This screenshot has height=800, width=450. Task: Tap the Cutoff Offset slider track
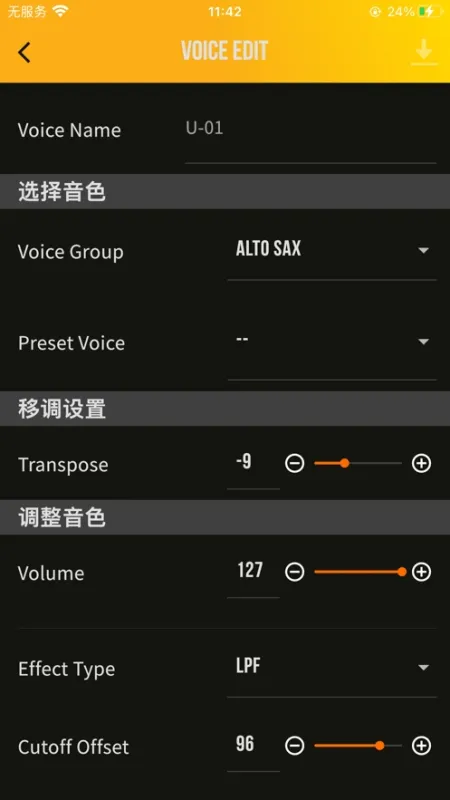pos(358,746)
